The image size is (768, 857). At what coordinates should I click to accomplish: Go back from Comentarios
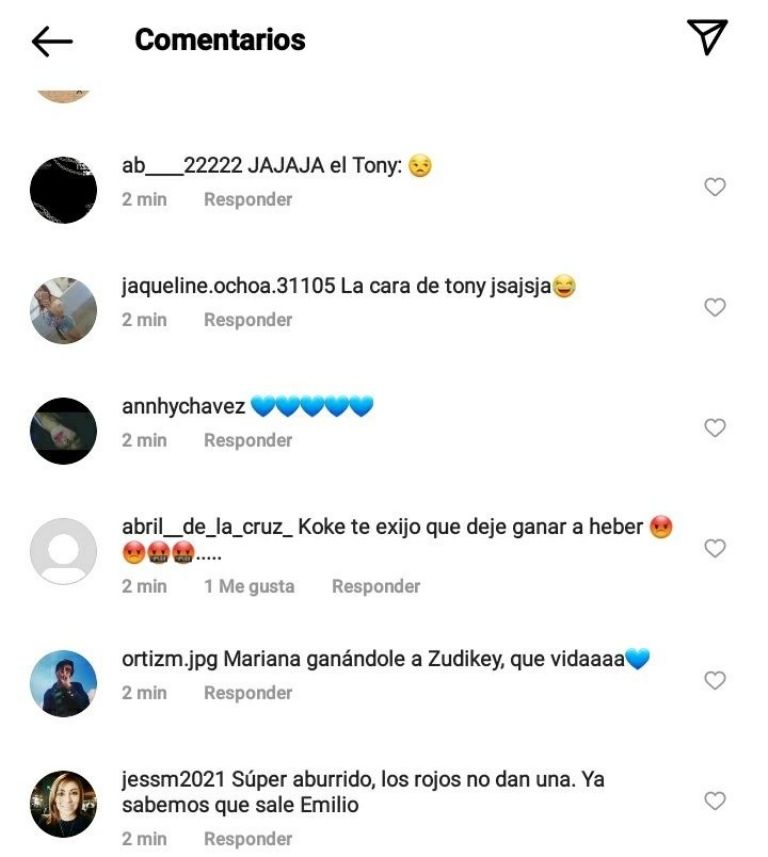[x=52, y=40]
